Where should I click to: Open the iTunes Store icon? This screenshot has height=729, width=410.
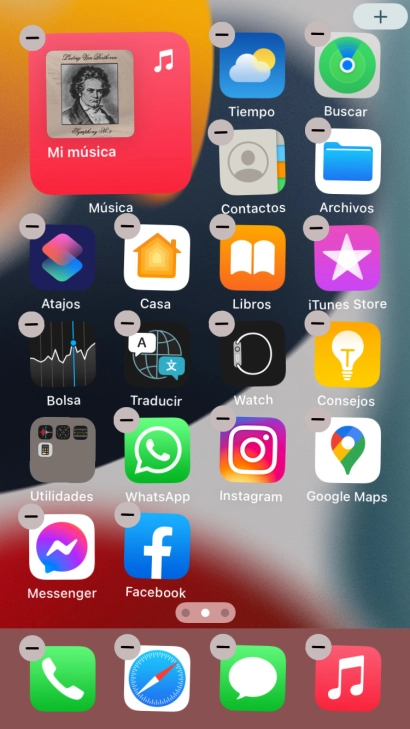[348, 258]
